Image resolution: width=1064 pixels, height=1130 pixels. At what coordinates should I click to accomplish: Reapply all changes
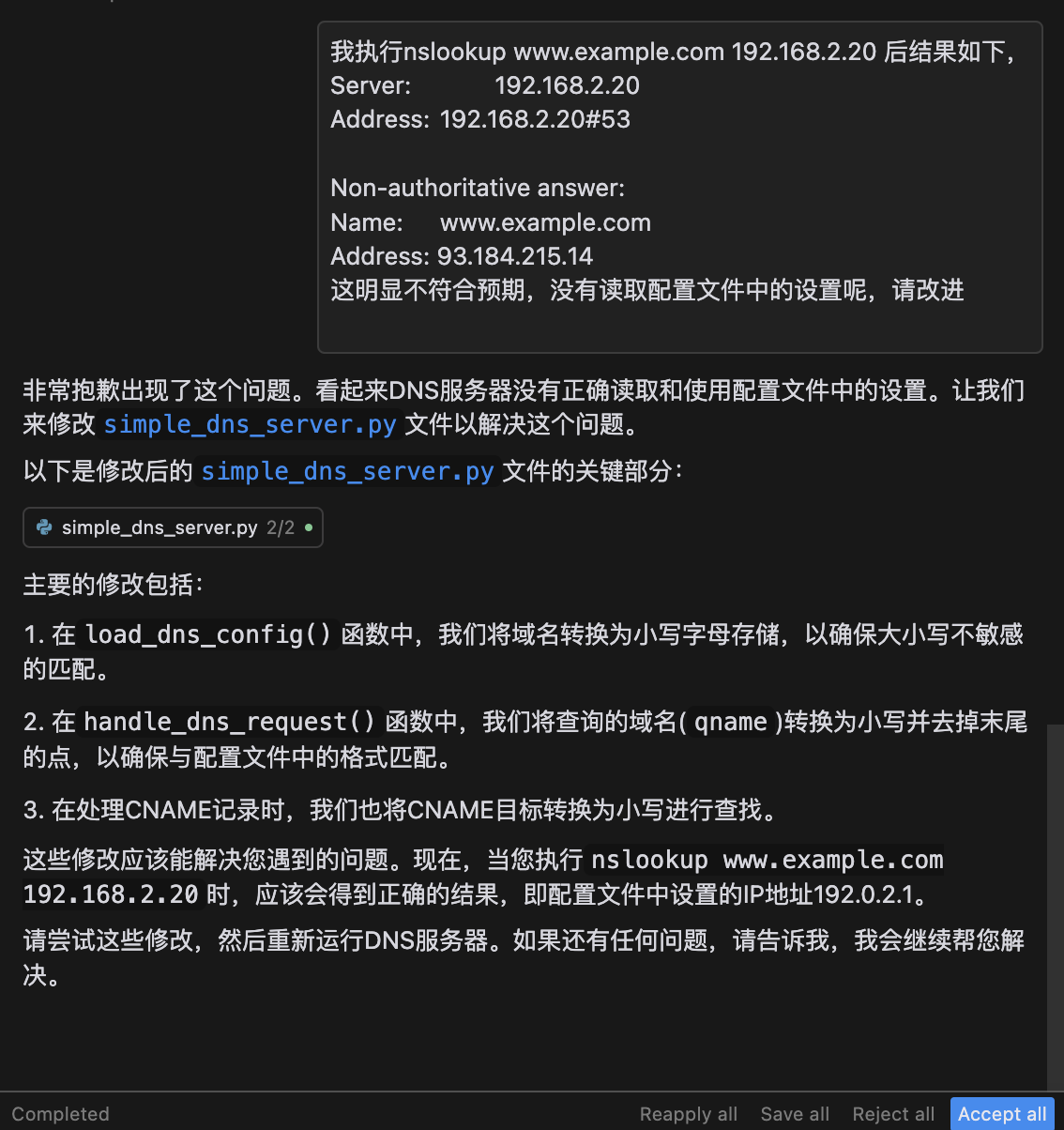coord(688,1114)
